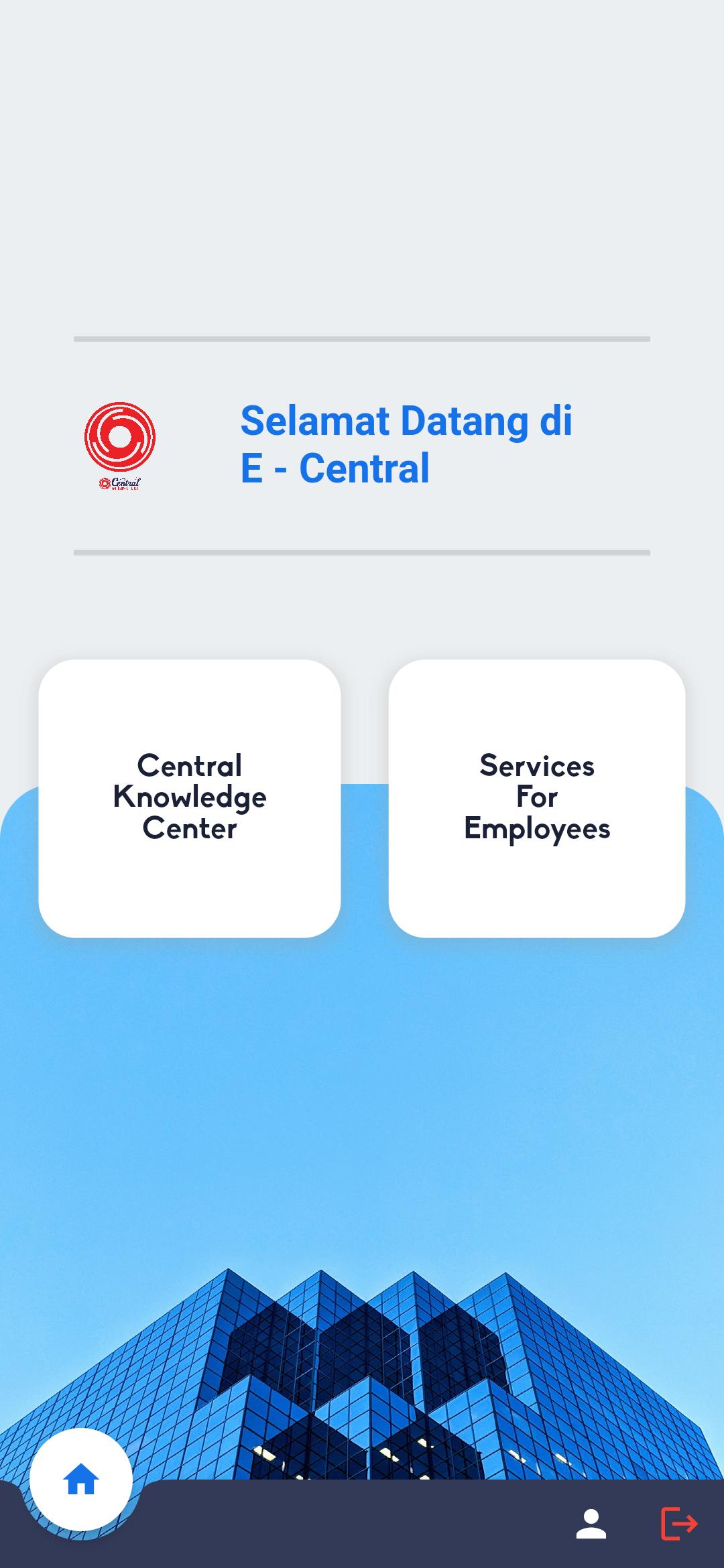This screenshot has height=1568, width=724.
Task: Log out using the red exit icon
Action: point(679,1524)
